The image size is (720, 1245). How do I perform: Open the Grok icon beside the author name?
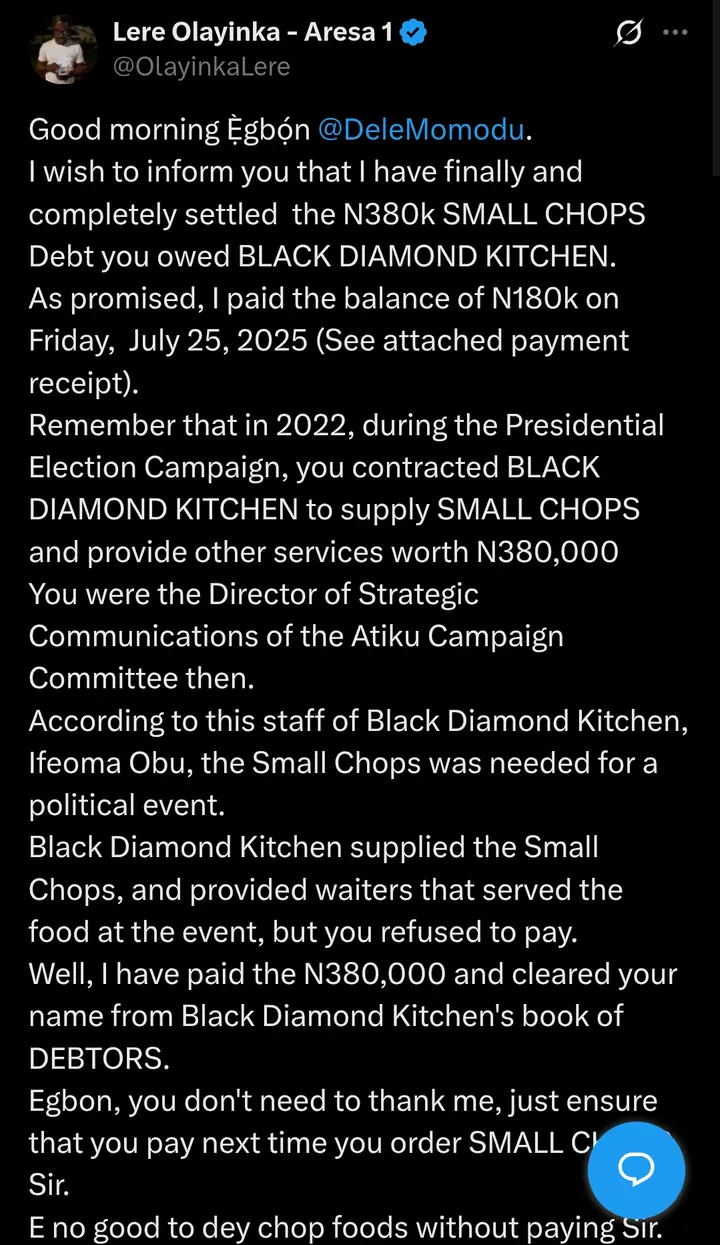(x=629, y=34)
